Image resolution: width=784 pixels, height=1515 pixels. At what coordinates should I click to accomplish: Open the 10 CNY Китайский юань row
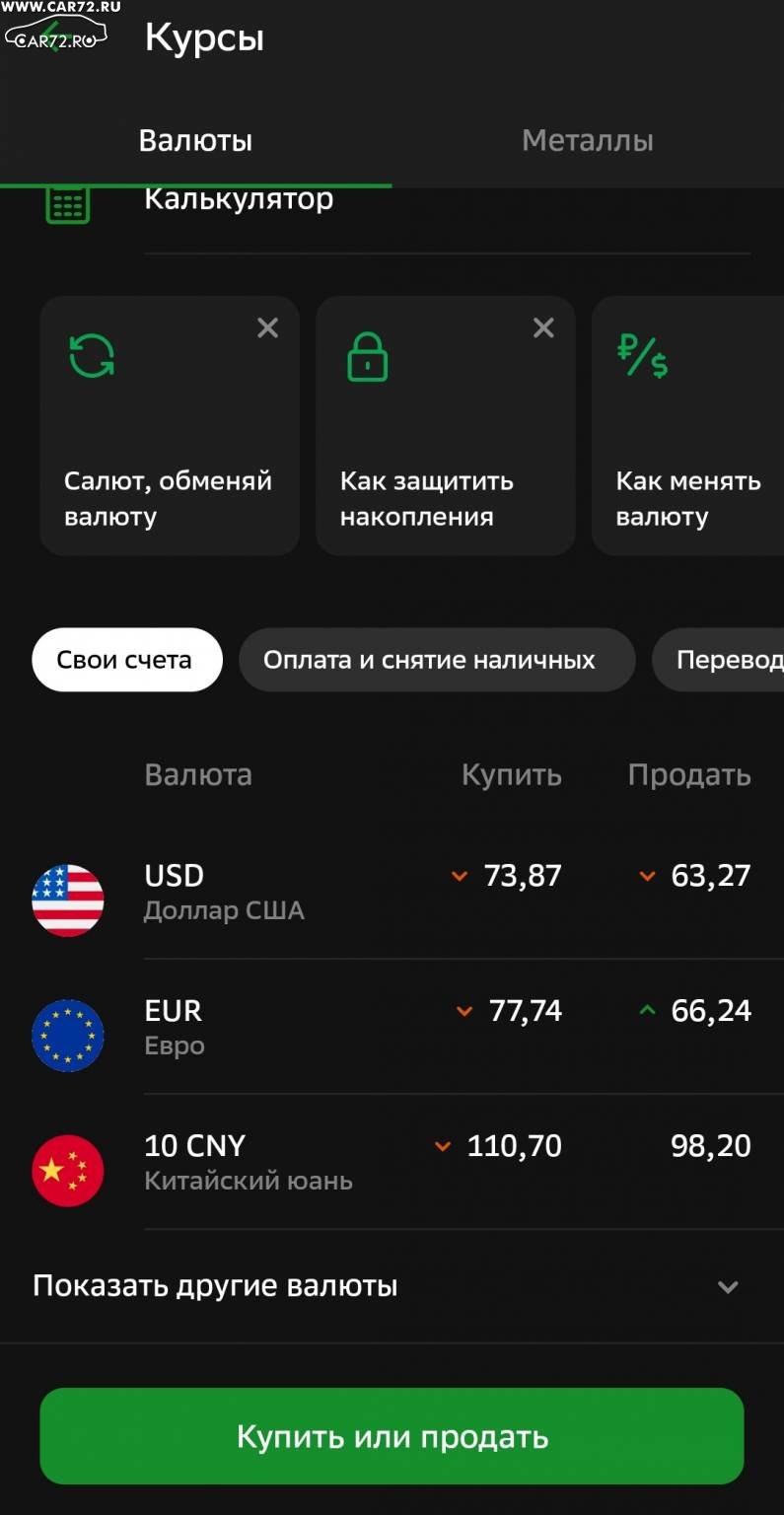click(392, 1162)
